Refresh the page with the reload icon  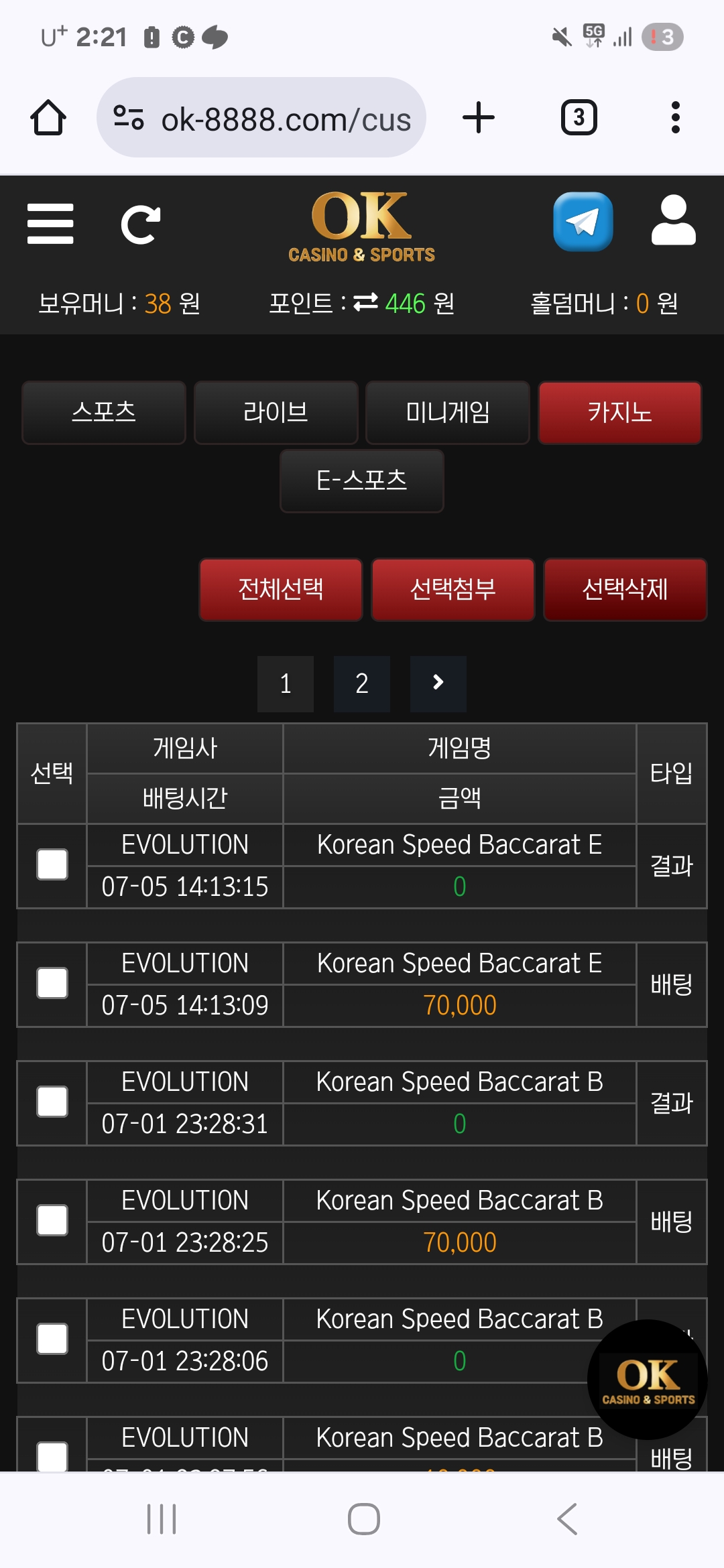point(140,224)
